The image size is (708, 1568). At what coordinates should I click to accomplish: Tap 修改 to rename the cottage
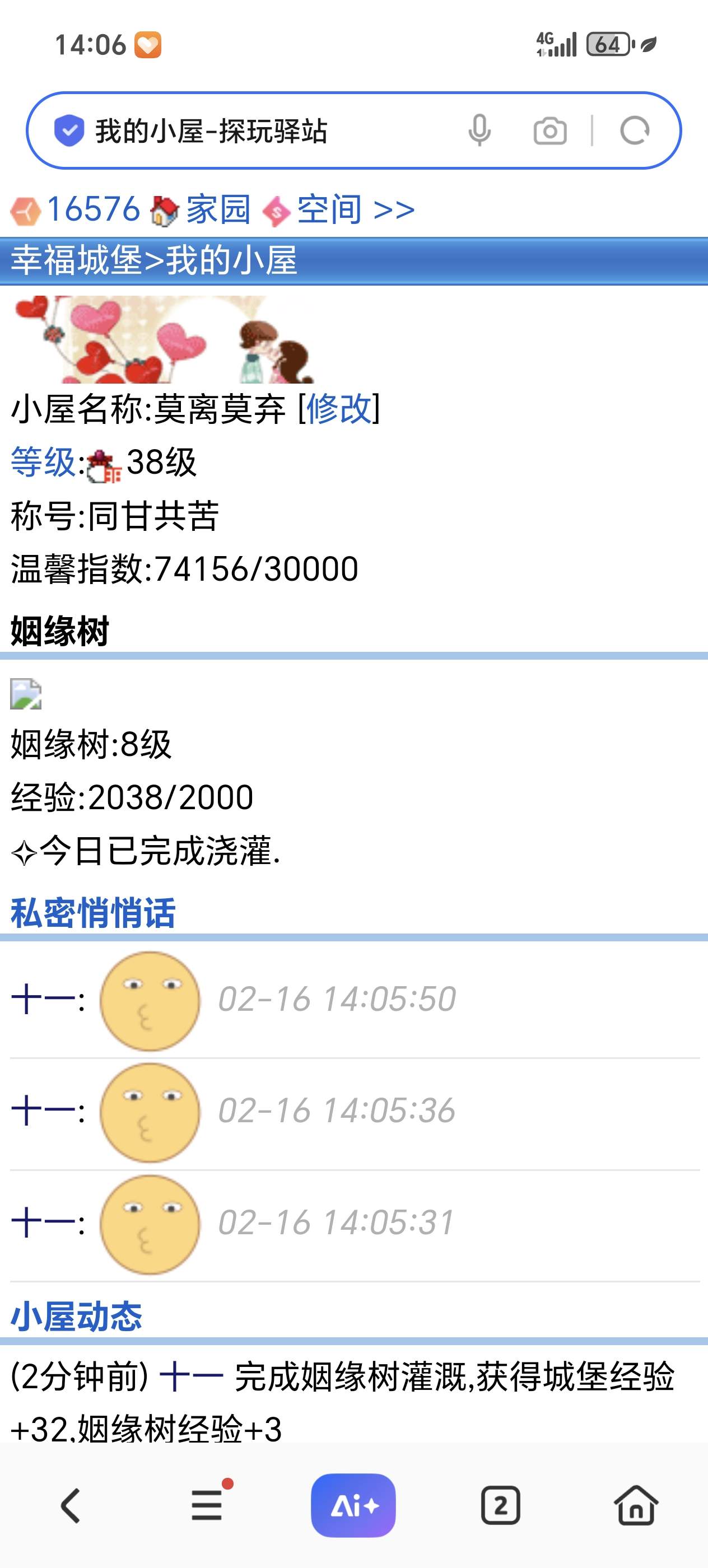[x=338, y=408]
